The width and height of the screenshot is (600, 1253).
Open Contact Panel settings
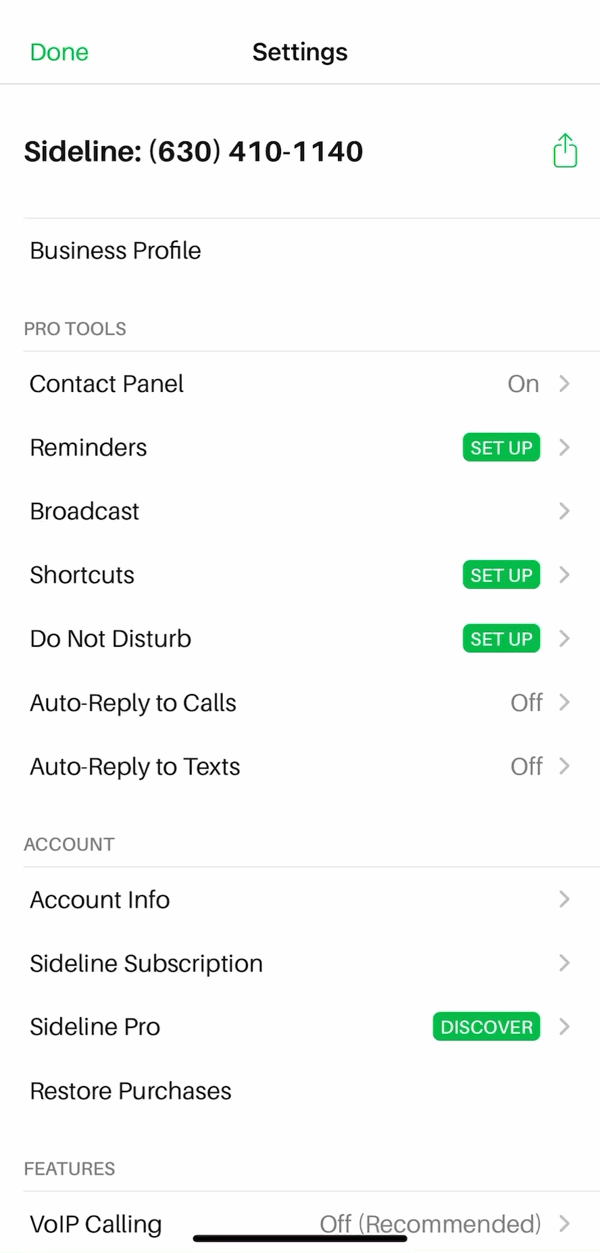[300, 384]
